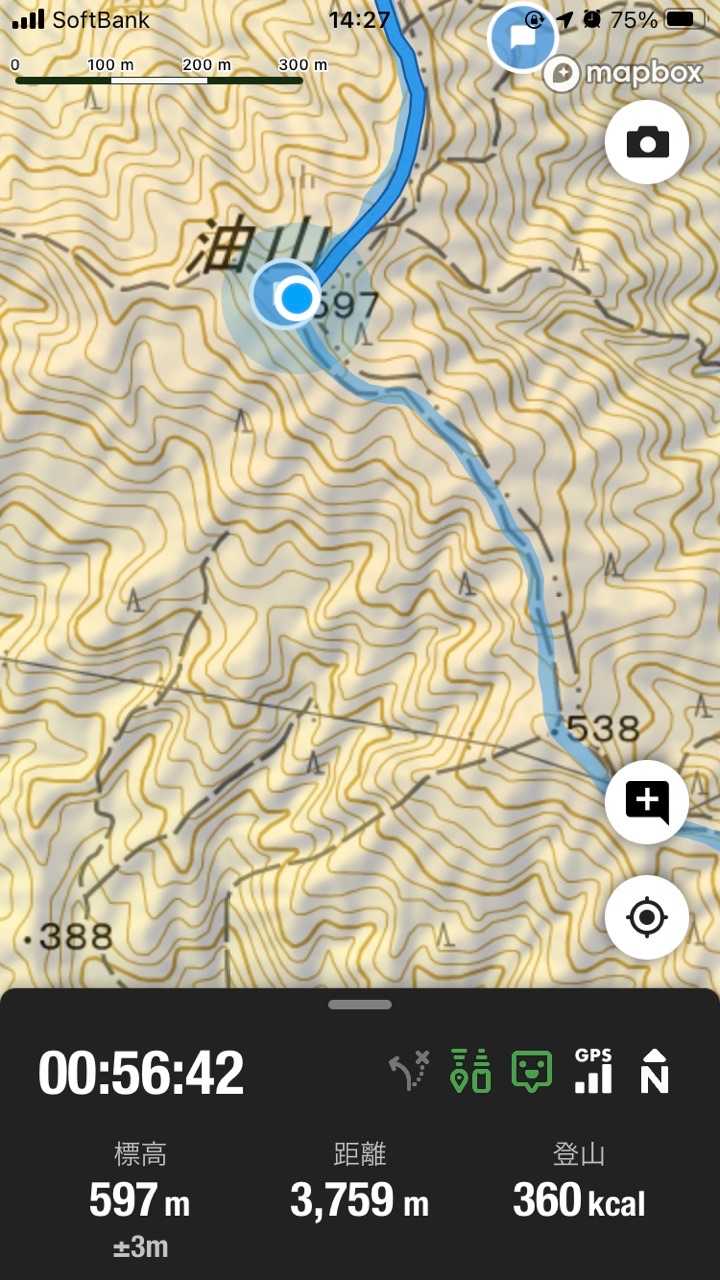Viewport: 720px width, 1280px height.
Task: Add a new note comment
Action: pos(647,802)
